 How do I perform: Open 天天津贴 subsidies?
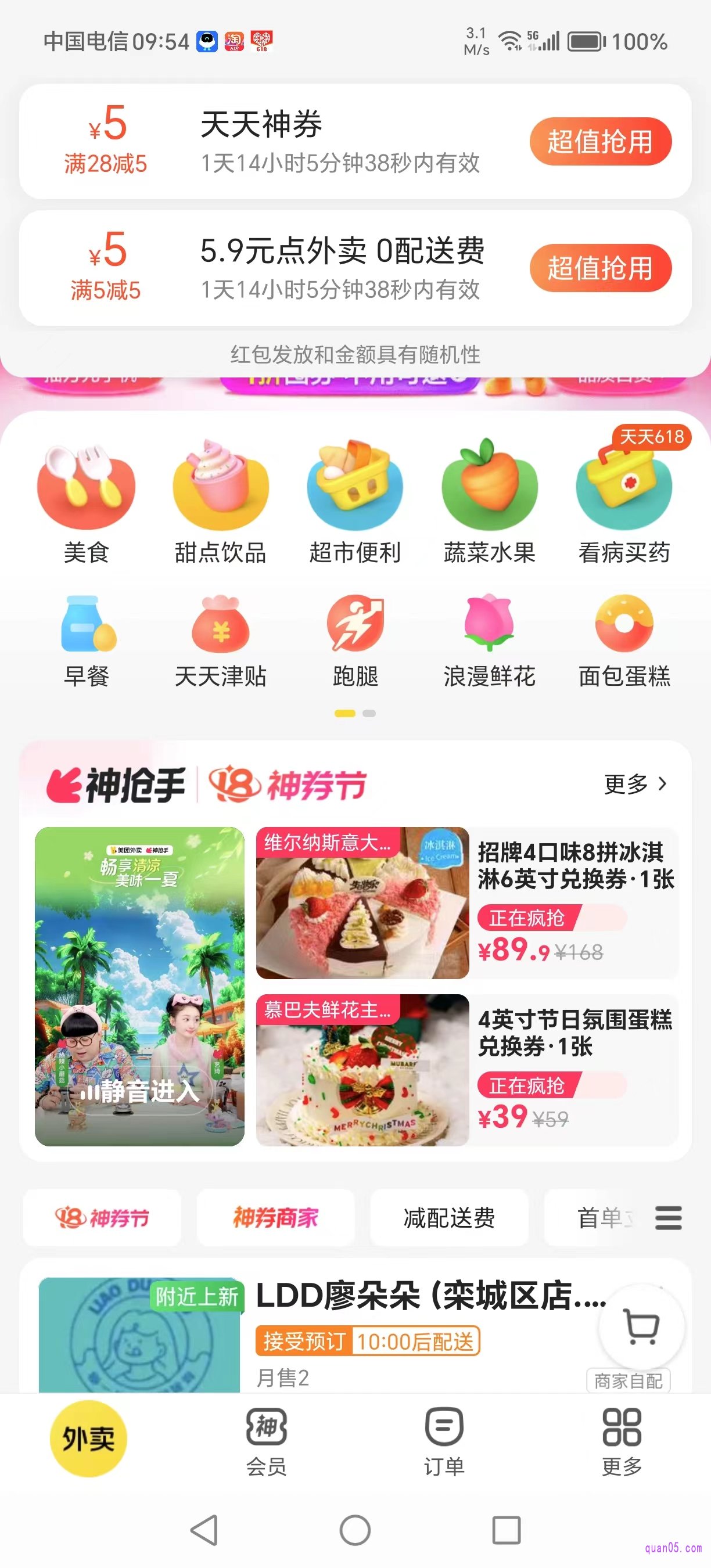coord(220,641)
